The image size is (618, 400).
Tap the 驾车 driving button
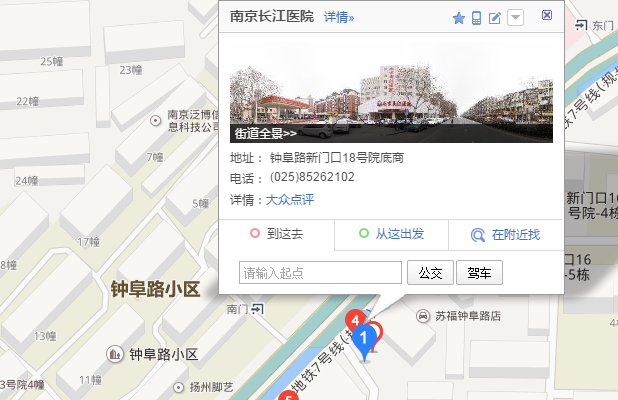coord(479,273)
